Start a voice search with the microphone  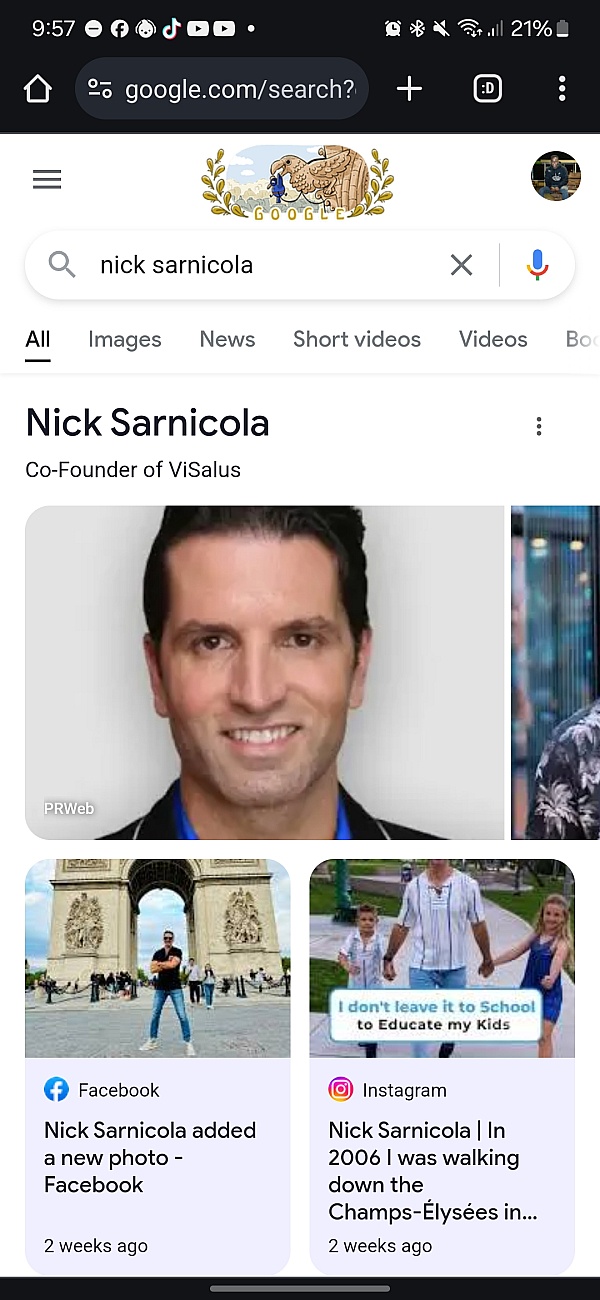point(537,265)
